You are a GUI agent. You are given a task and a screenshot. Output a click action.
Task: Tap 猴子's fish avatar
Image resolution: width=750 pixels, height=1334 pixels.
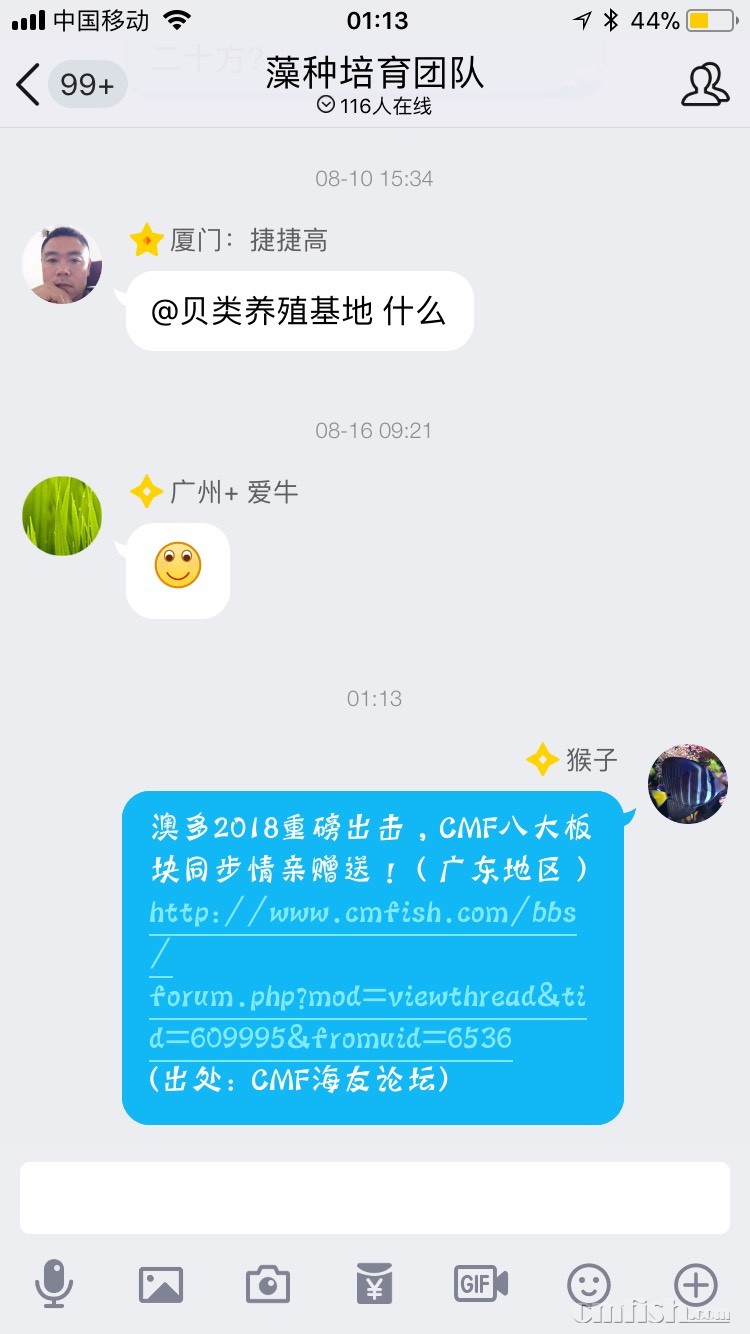[687, 783]
